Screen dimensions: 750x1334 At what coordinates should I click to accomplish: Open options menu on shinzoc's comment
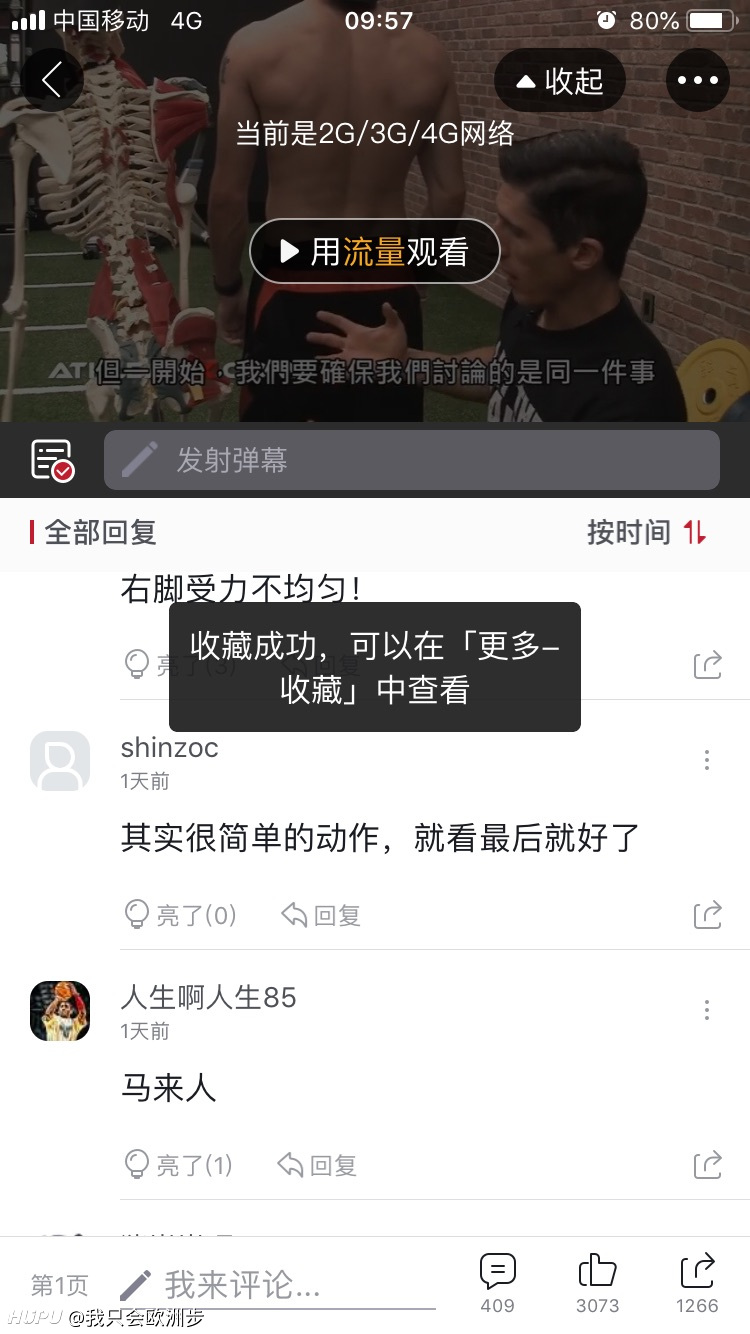(x=707, y=760)
